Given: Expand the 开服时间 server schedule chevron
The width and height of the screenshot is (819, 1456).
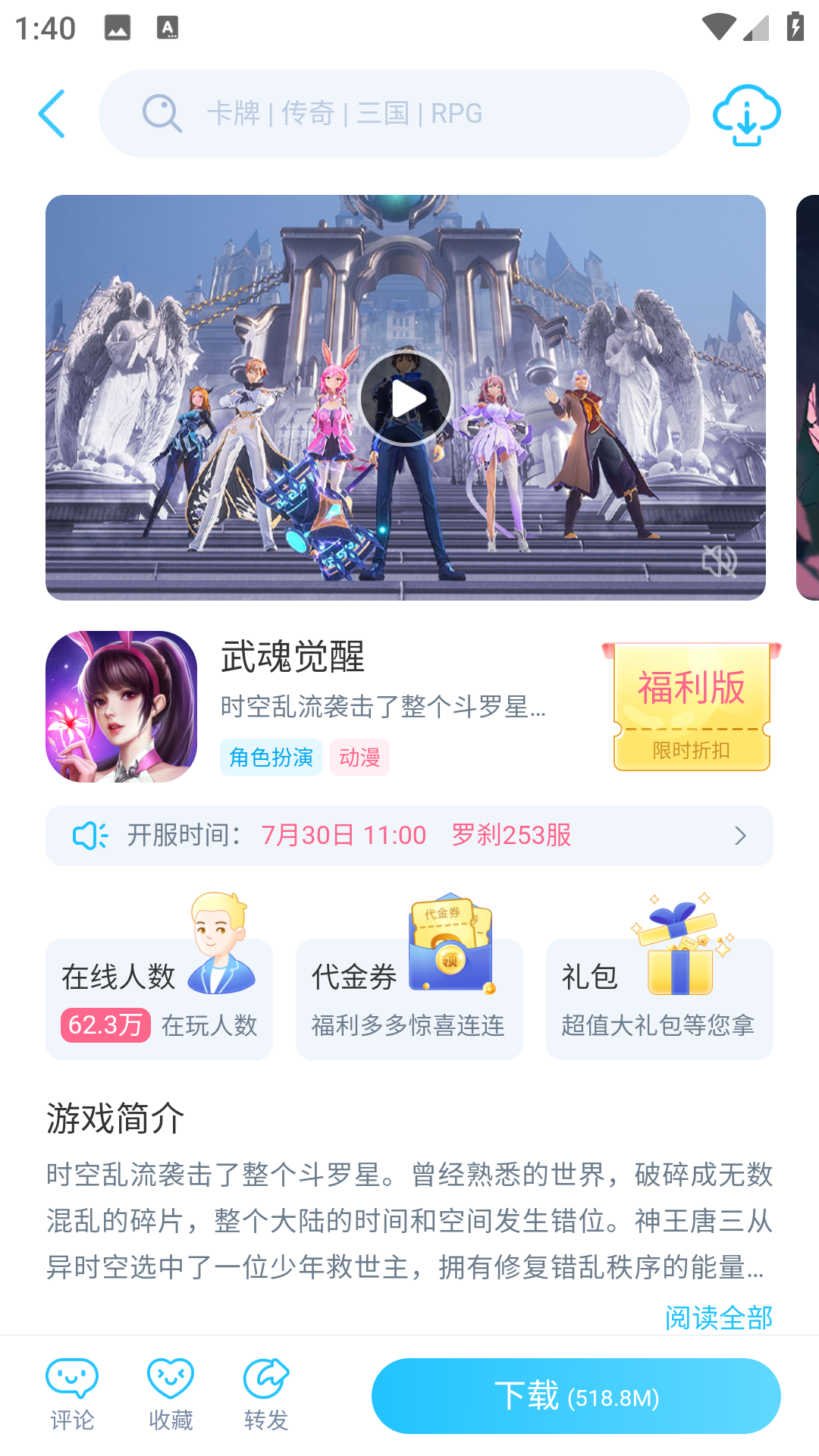Looking at the screenshot, I should click(741, 835).
